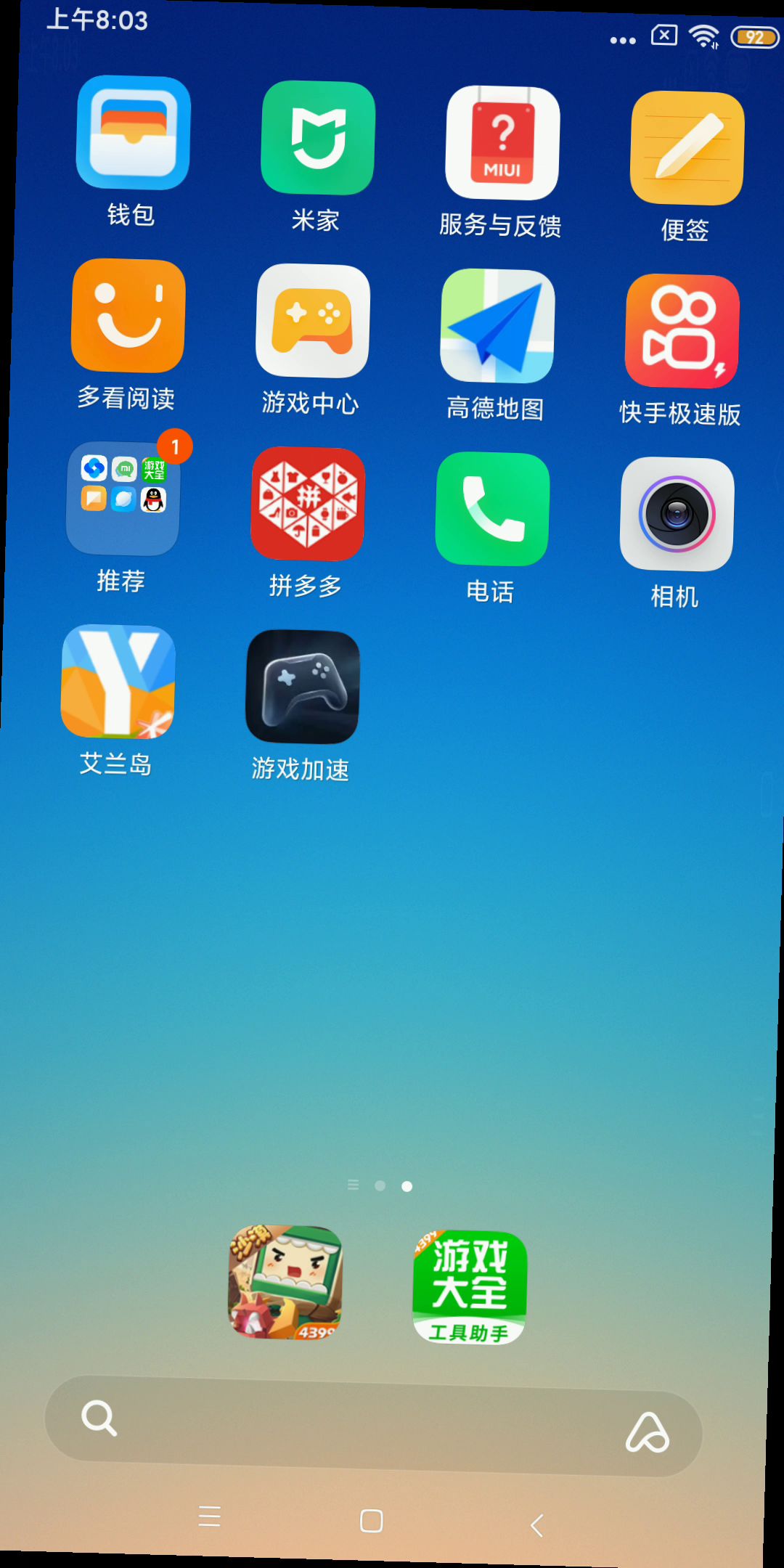Screen dimensions: 784x1568
Task: Open 游戏加速 game booster
Action: click(x=303, y=687)
